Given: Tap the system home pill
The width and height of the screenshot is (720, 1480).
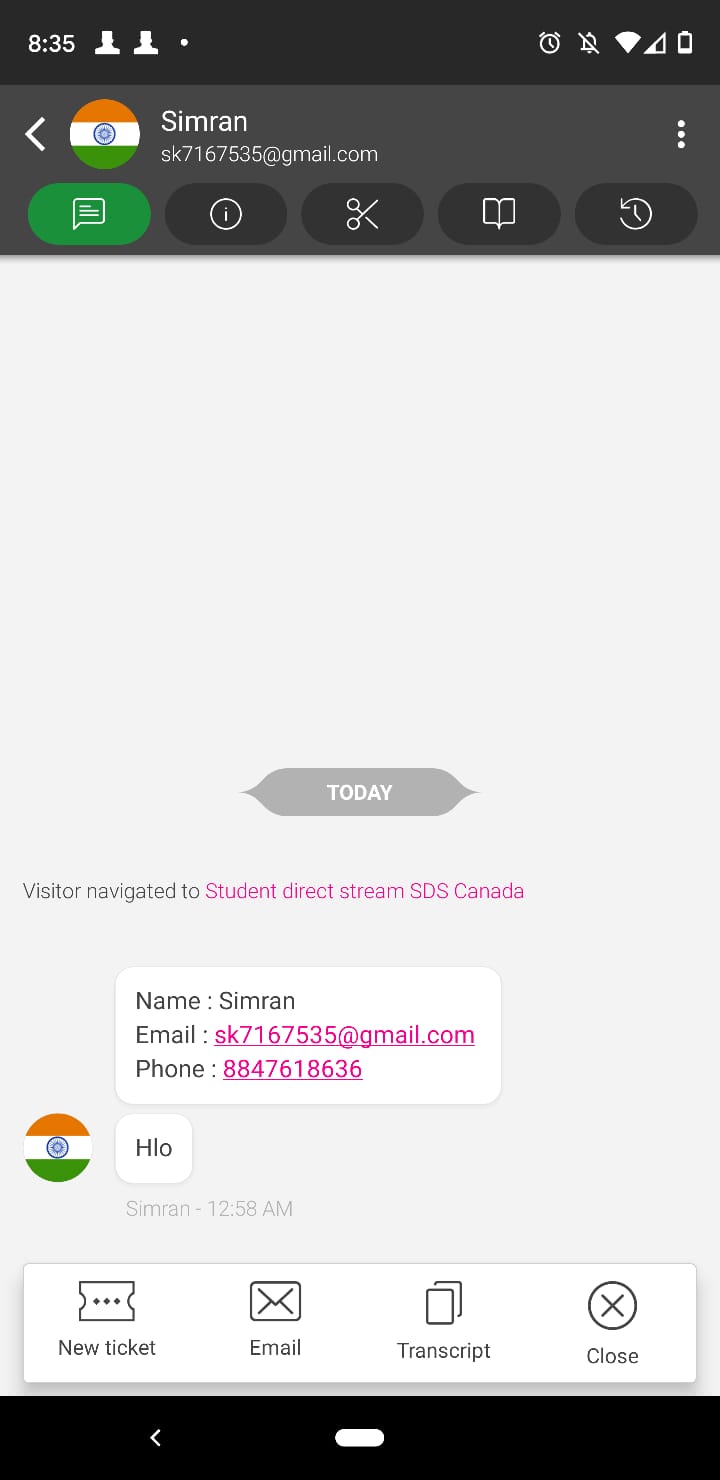Looking at the screenshot, I should 360,1438.
